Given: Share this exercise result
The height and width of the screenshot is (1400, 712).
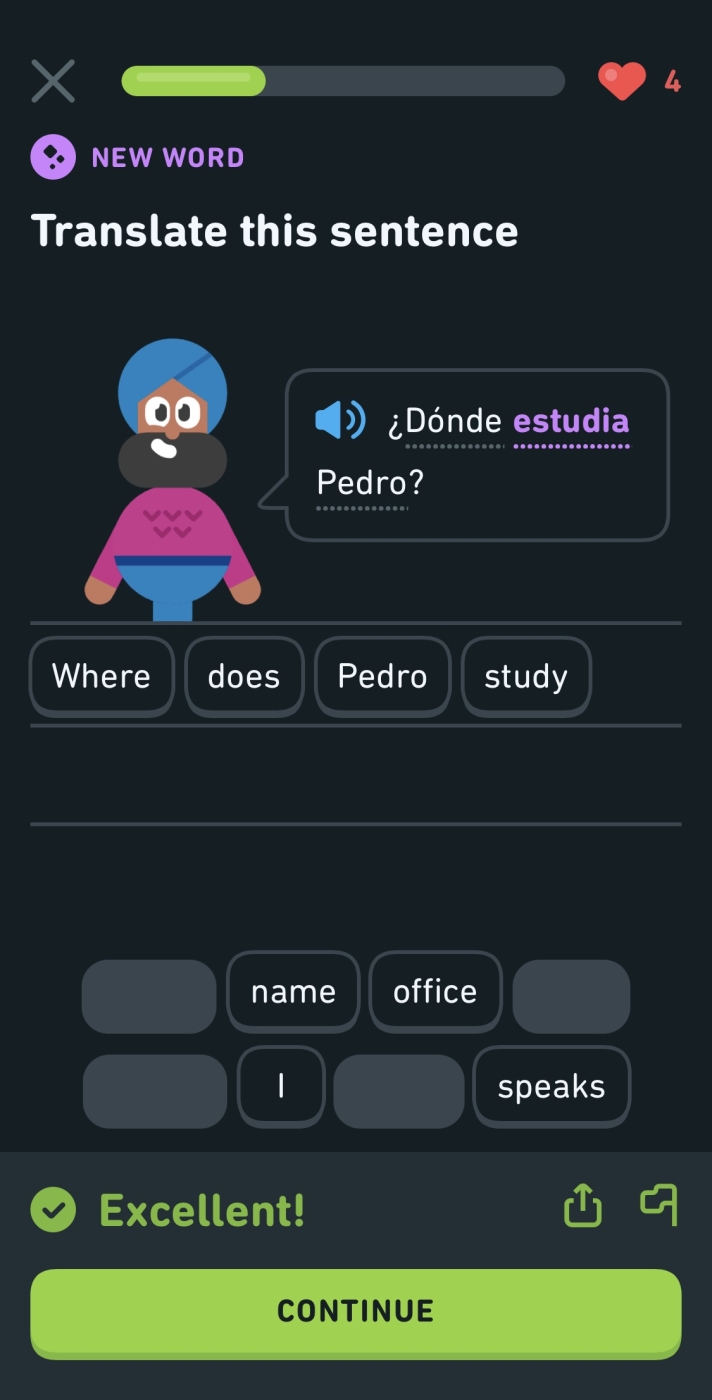Looking at the screenshot, I should pos(583,1206).
